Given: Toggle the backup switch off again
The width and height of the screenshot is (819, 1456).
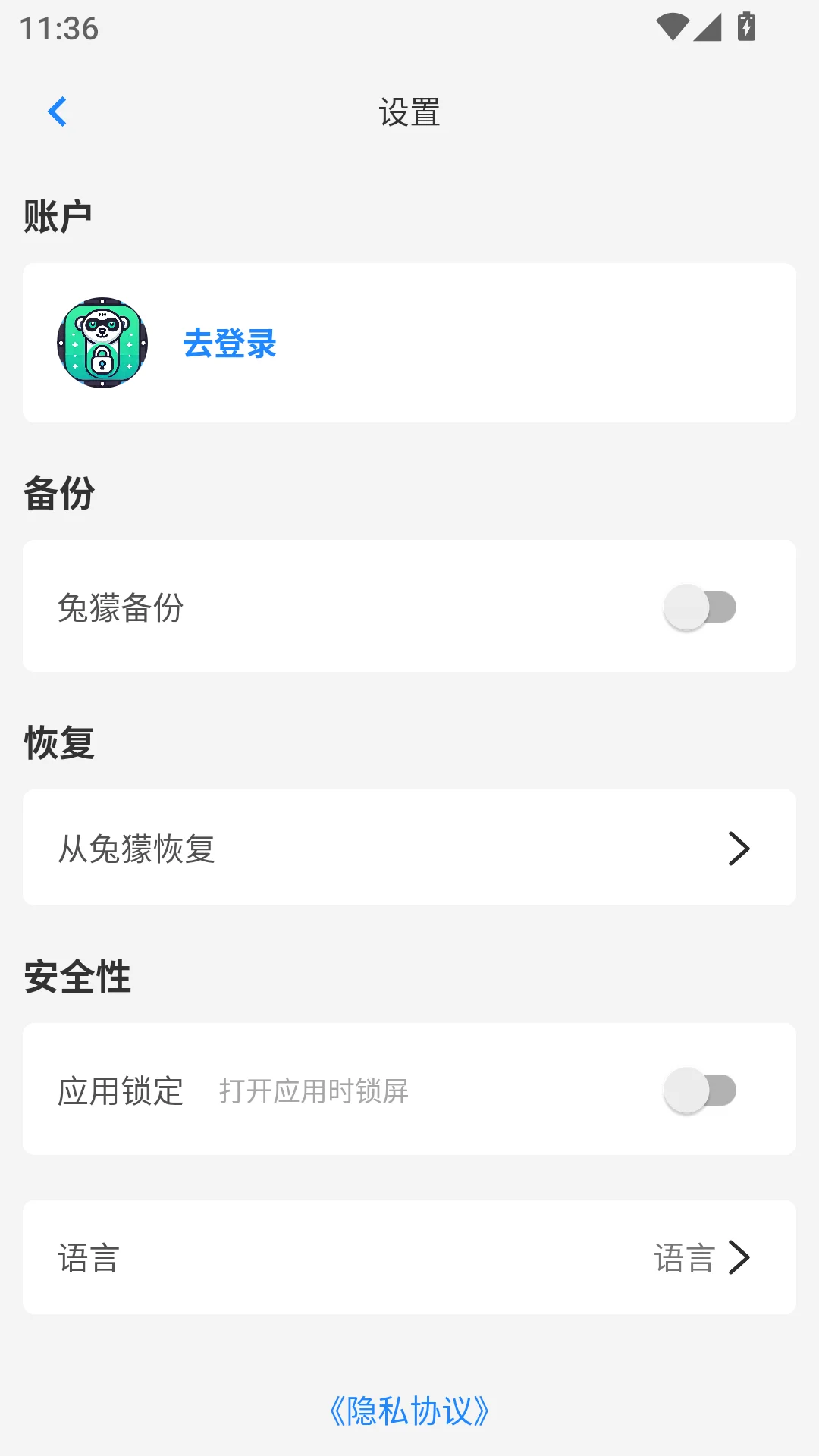Looking at the screenshot, I should [699, 605].
